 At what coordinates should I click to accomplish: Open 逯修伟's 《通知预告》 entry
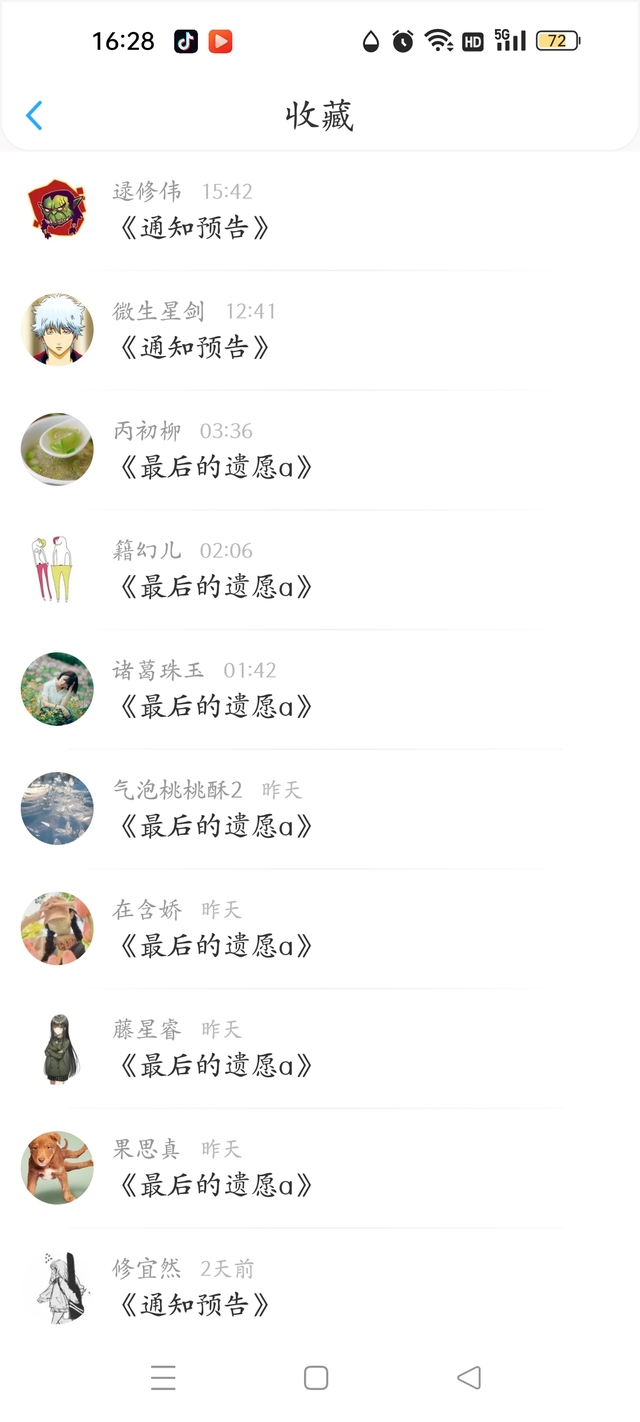(196, 227)
